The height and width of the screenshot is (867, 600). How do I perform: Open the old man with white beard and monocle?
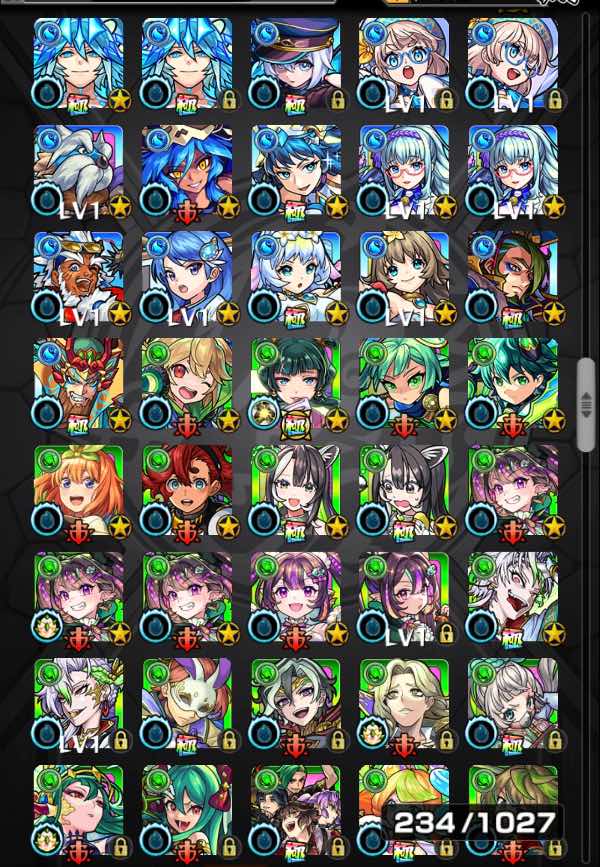pos(78,170)
